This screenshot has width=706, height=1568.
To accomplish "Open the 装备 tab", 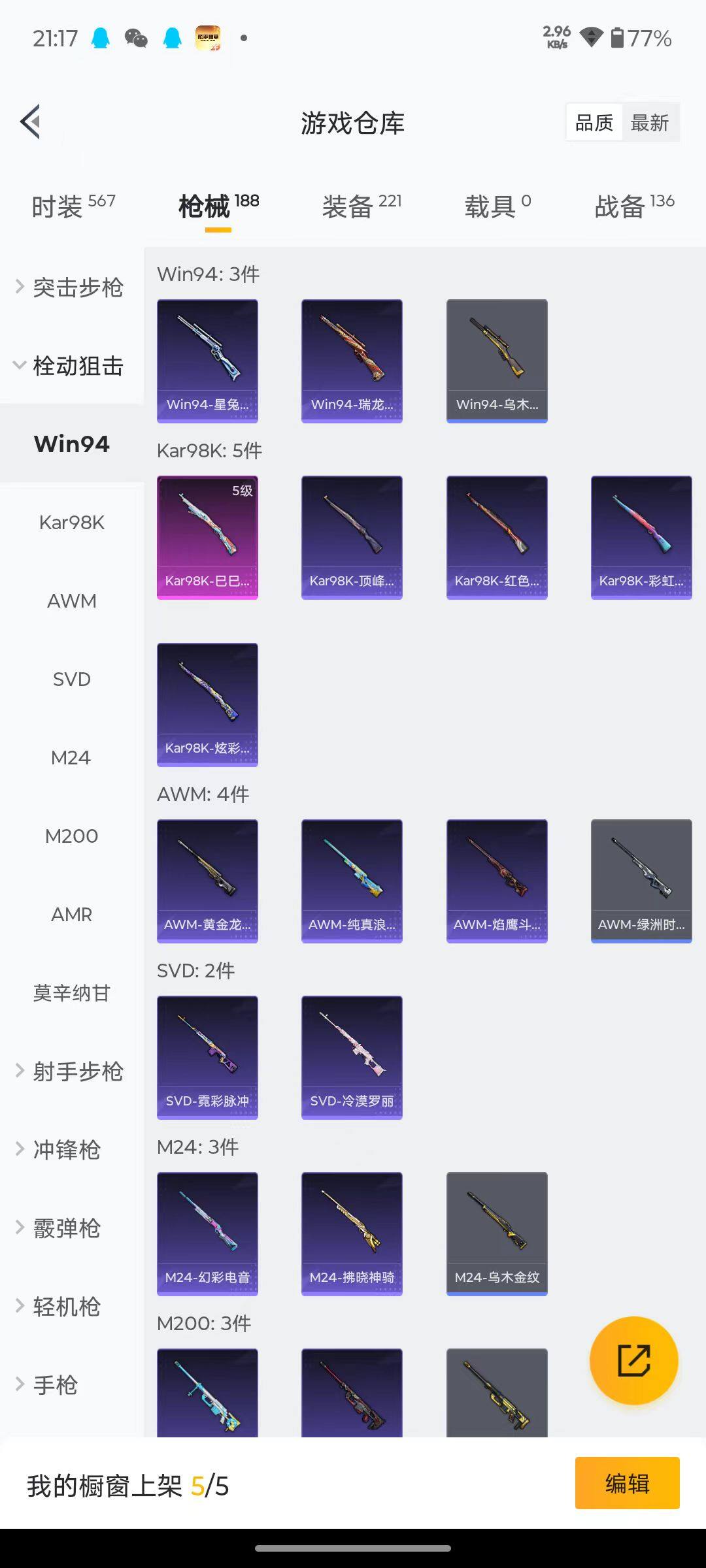I will 361,206.
